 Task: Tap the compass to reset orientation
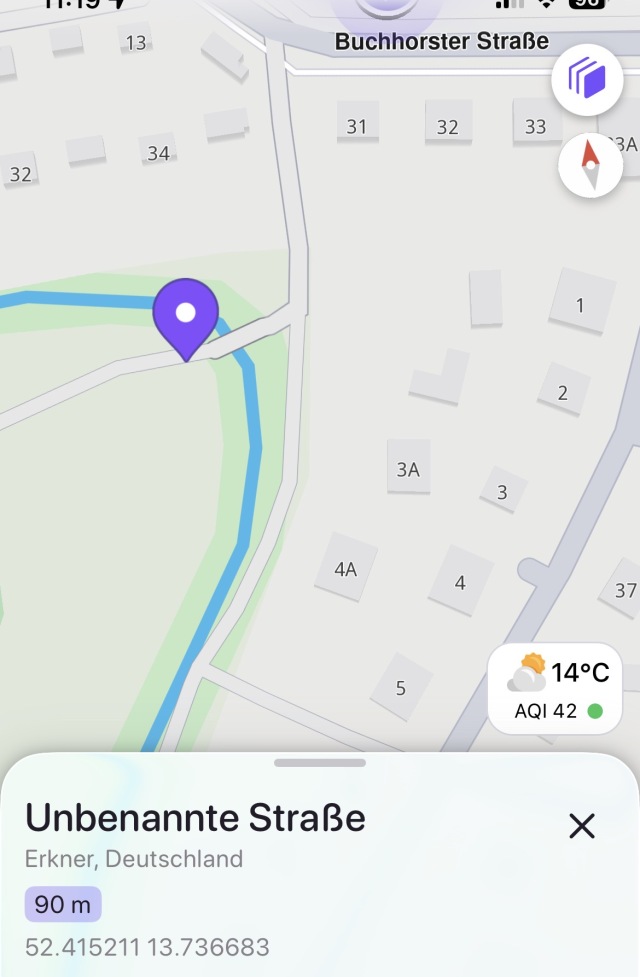[x=590, y=165]
